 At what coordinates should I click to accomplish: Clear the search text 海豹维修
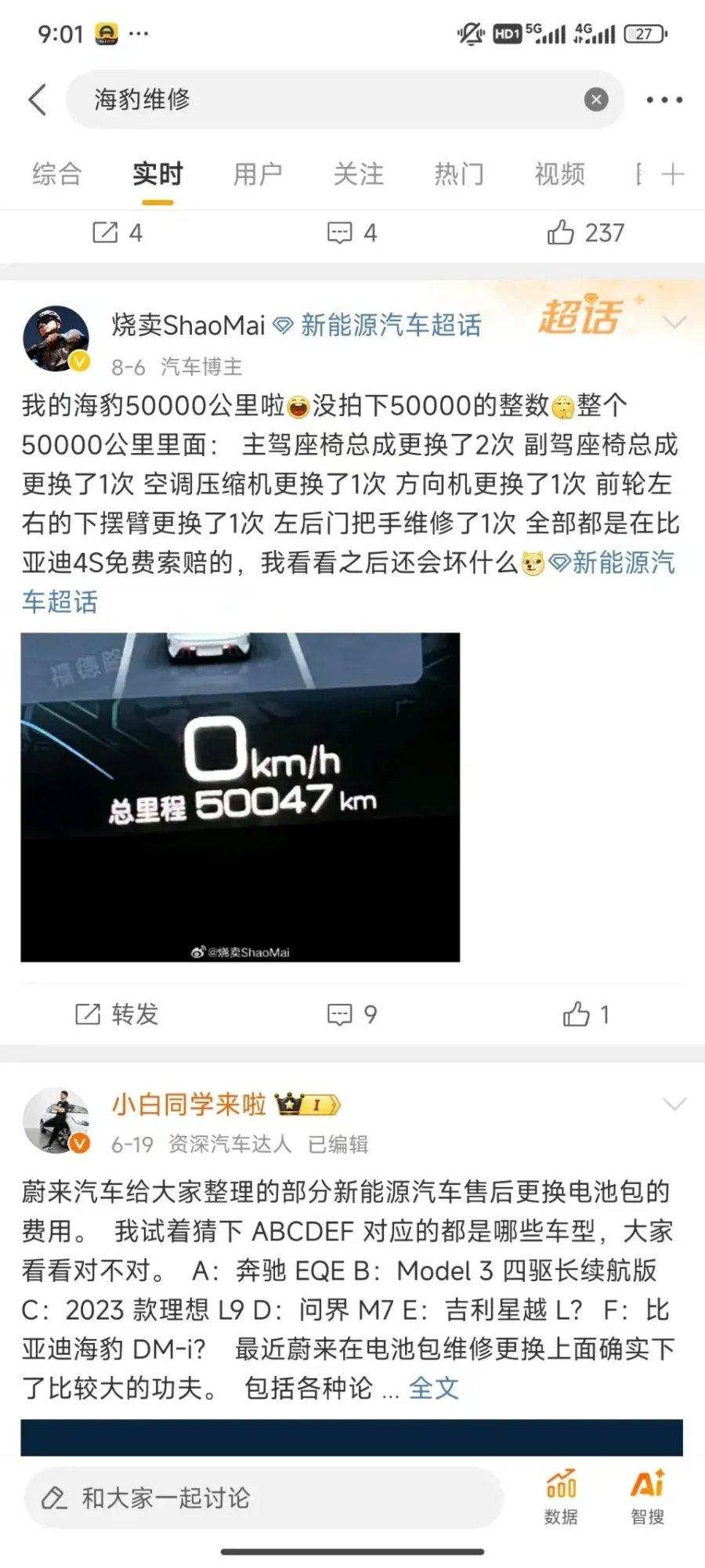tap(596, 100)
